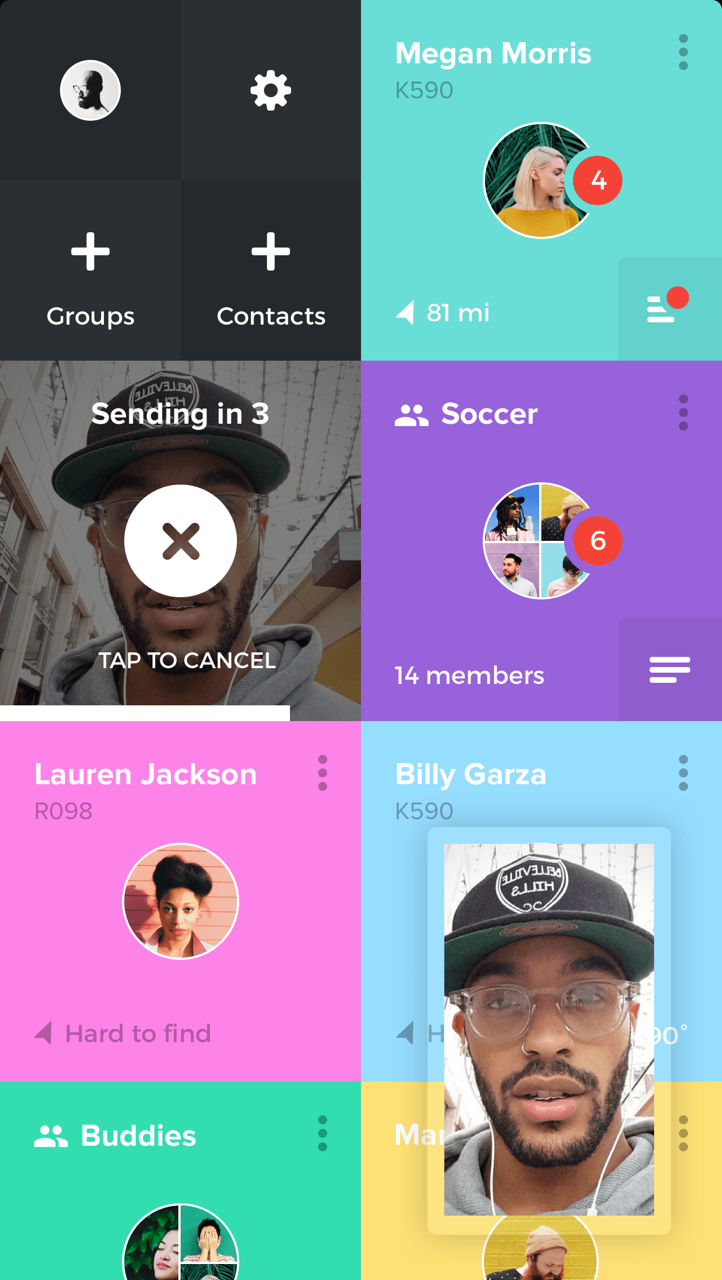722x1280 pixels.
Task: Open the options menu on Megan Morris's card
Action: pyautogui.click(x=683, y=53)
